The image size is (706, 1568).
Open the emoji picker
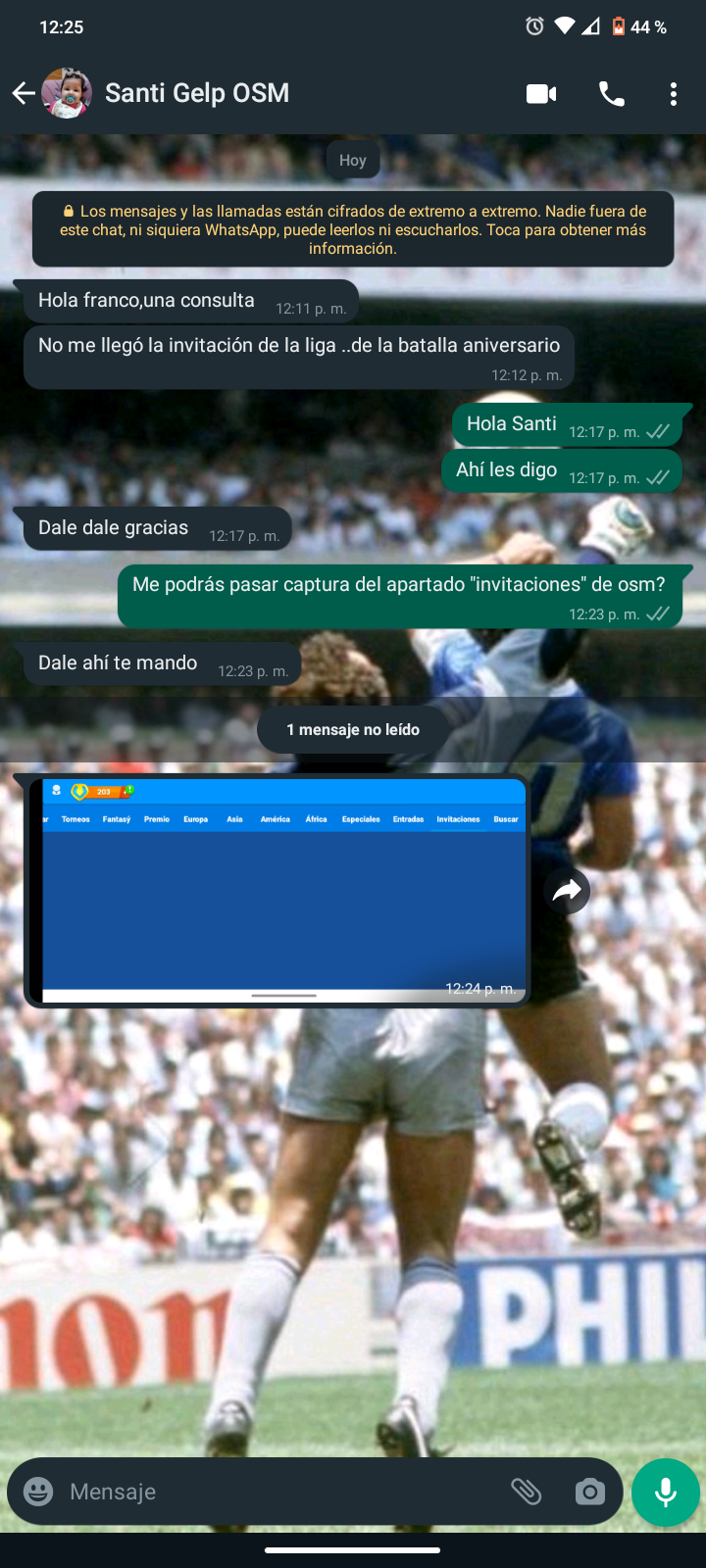coord(38,1492)
